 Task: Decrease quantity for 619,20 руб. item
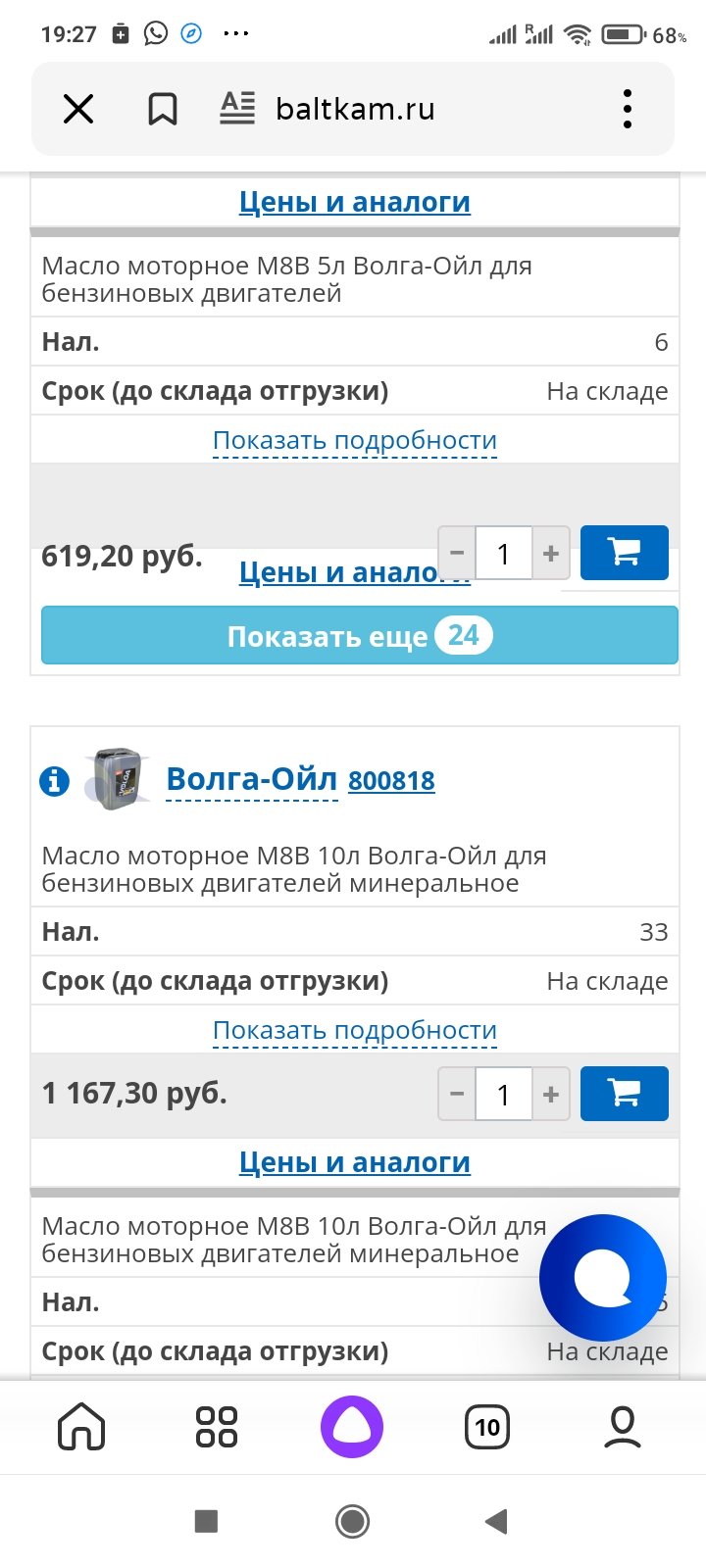457,553
